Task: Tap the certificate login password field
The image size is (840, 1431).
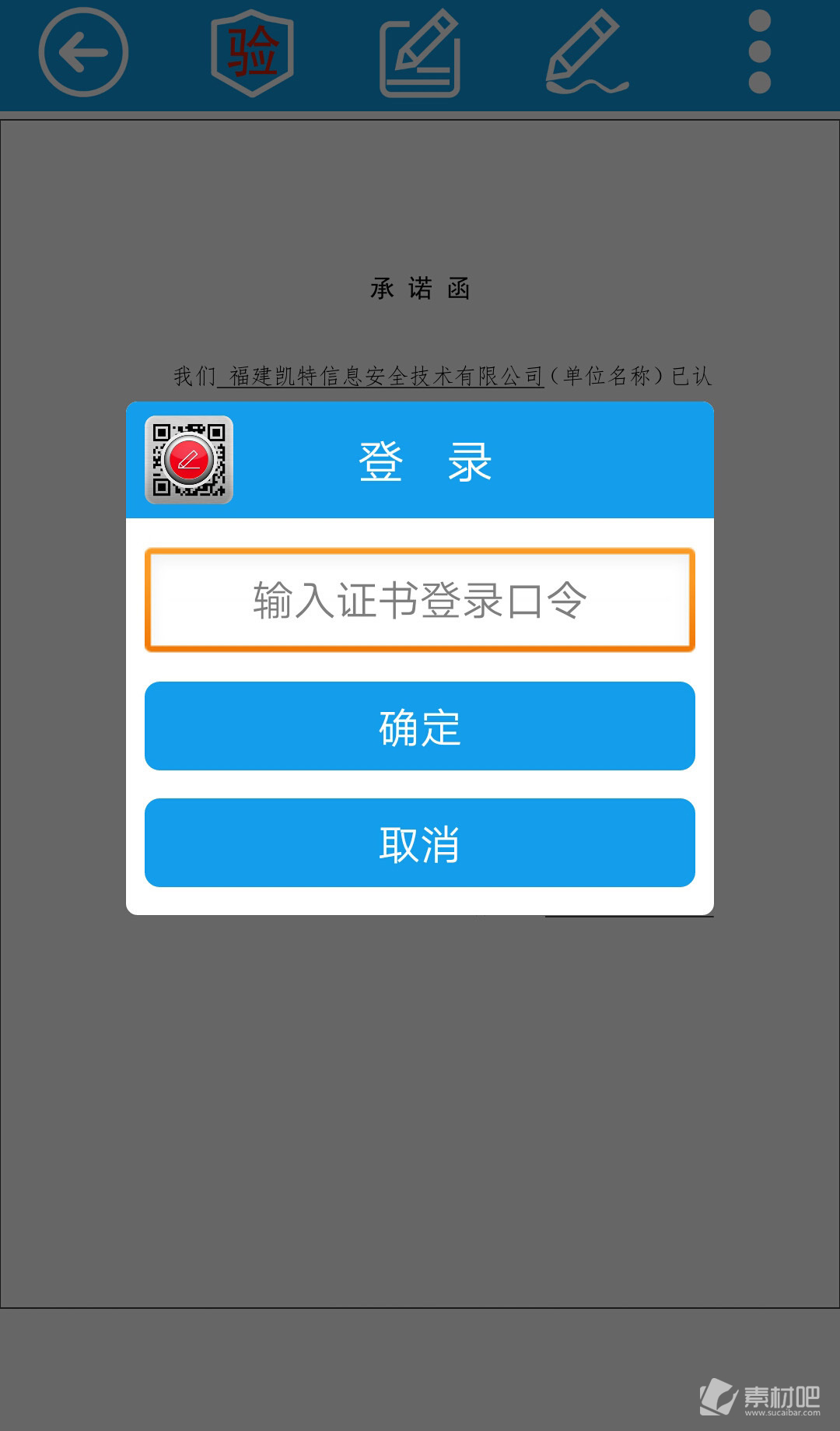Action: tap(419, 600)
